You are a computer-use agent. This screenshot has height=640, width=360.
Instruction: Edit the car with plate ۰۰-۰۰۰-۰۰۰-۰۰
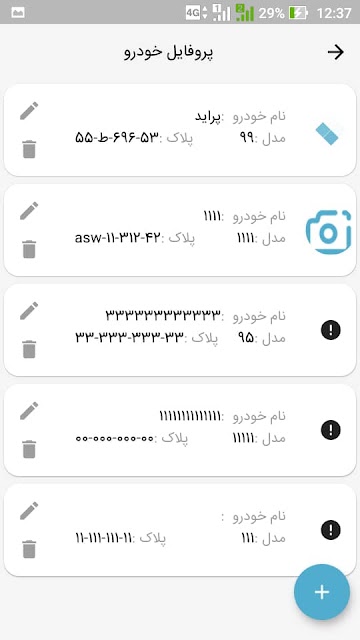point(29,411)
